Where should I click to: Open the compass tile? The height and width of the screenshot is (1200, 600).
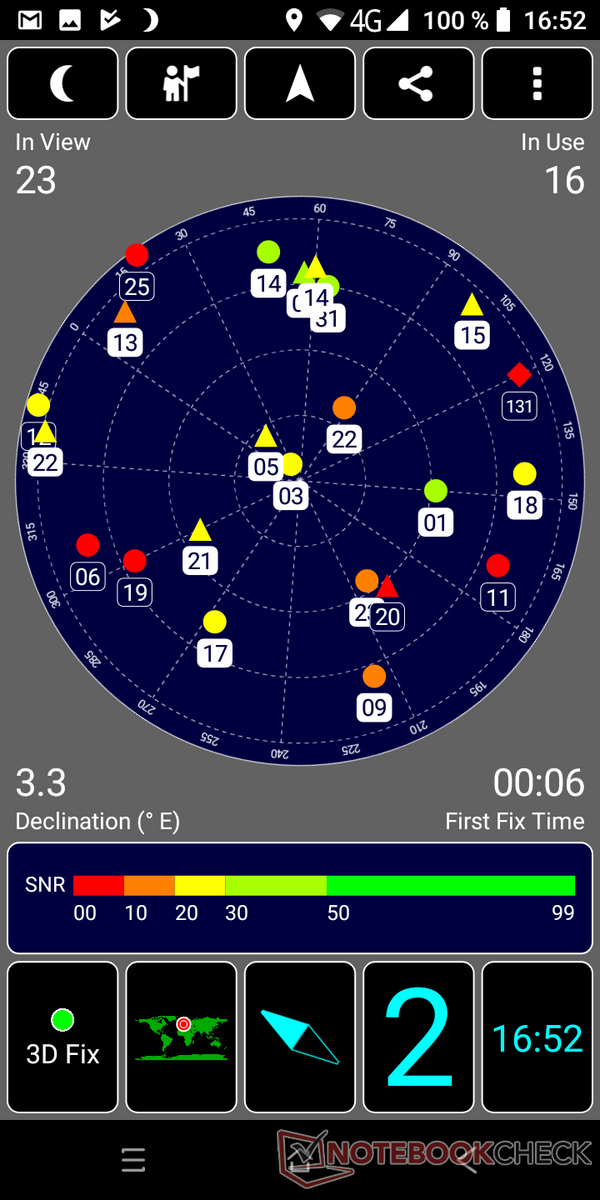pyautogui.click(x=300, y=1037)
